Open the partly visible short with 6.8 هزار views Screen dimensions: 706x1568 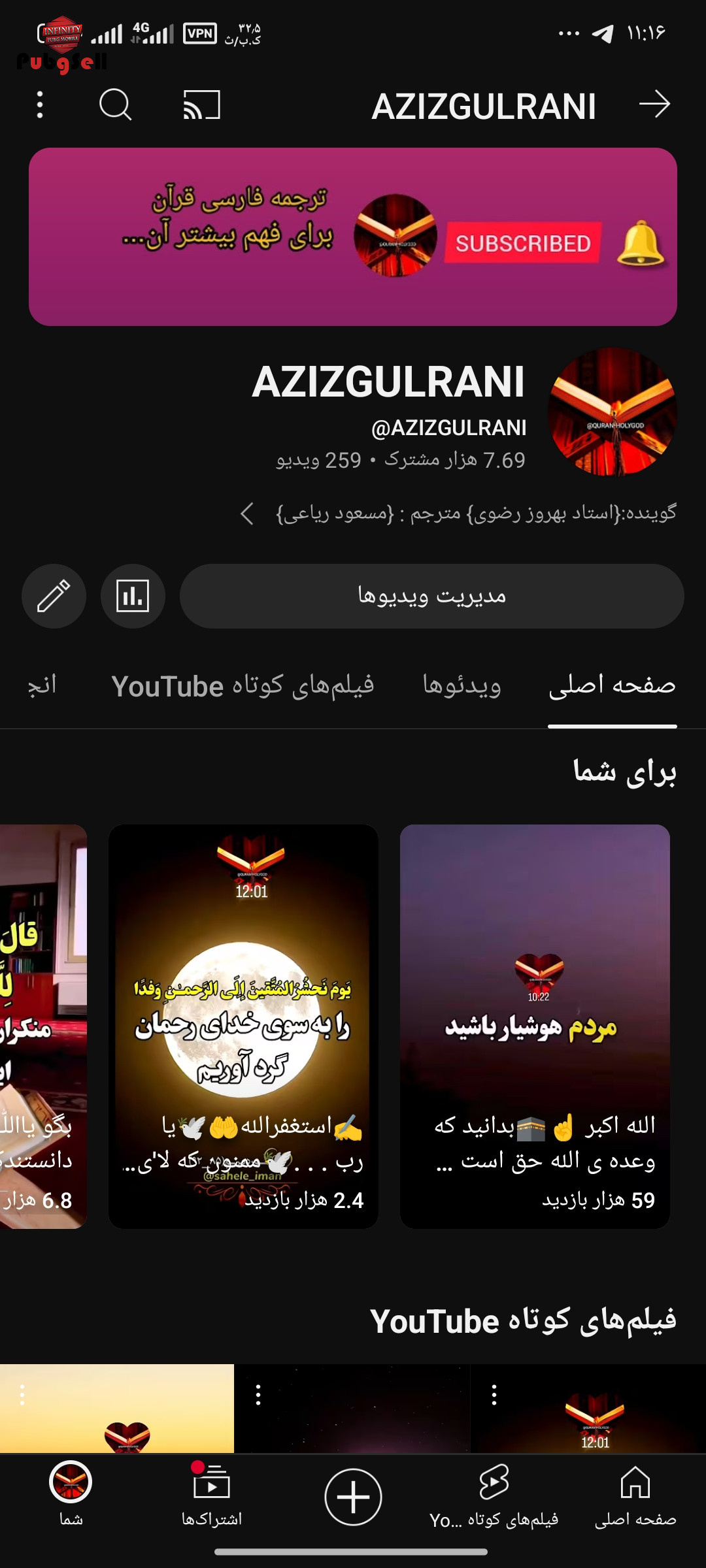tap(43, 1026)
